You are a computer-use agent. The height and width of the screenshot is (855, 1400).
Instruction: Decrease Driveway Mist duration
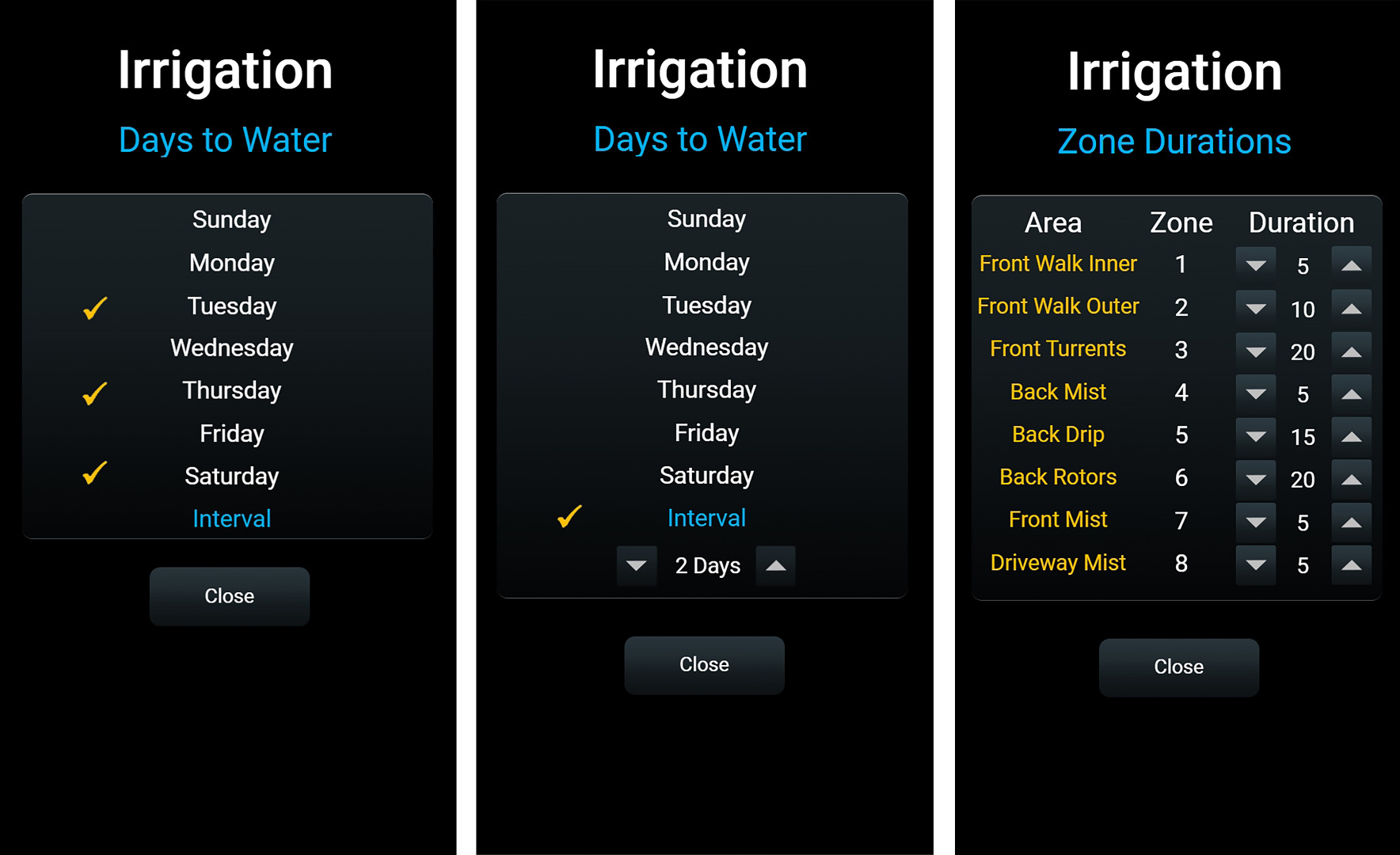click(1255, 564)
